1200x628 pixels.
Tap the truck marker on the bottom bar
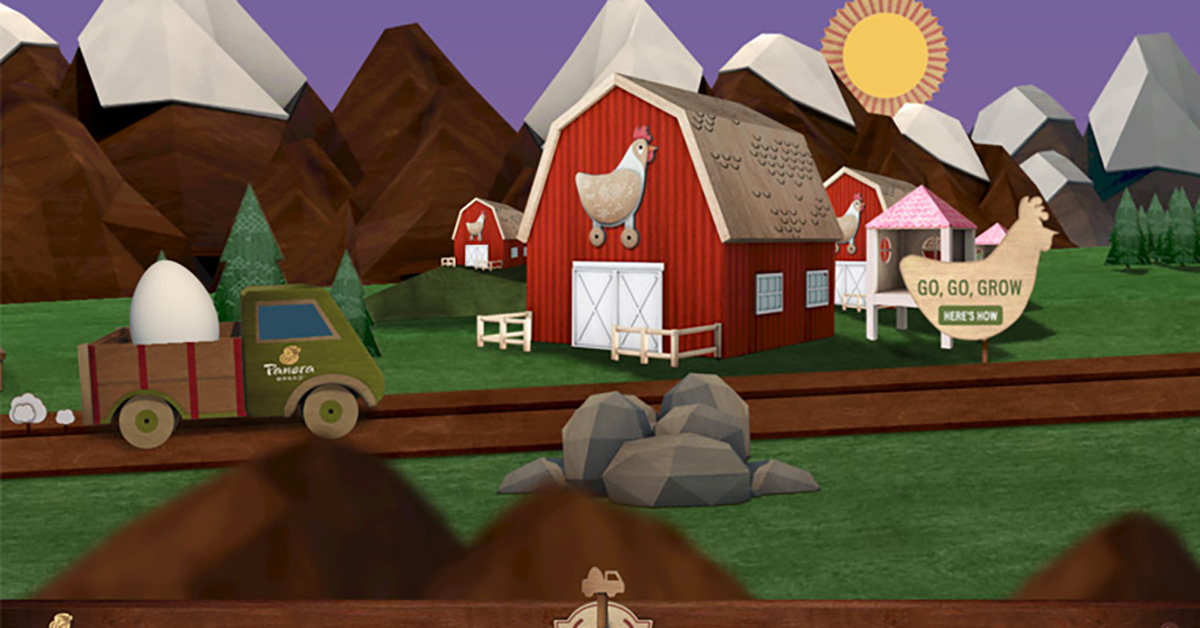click(x=603, y=584)
